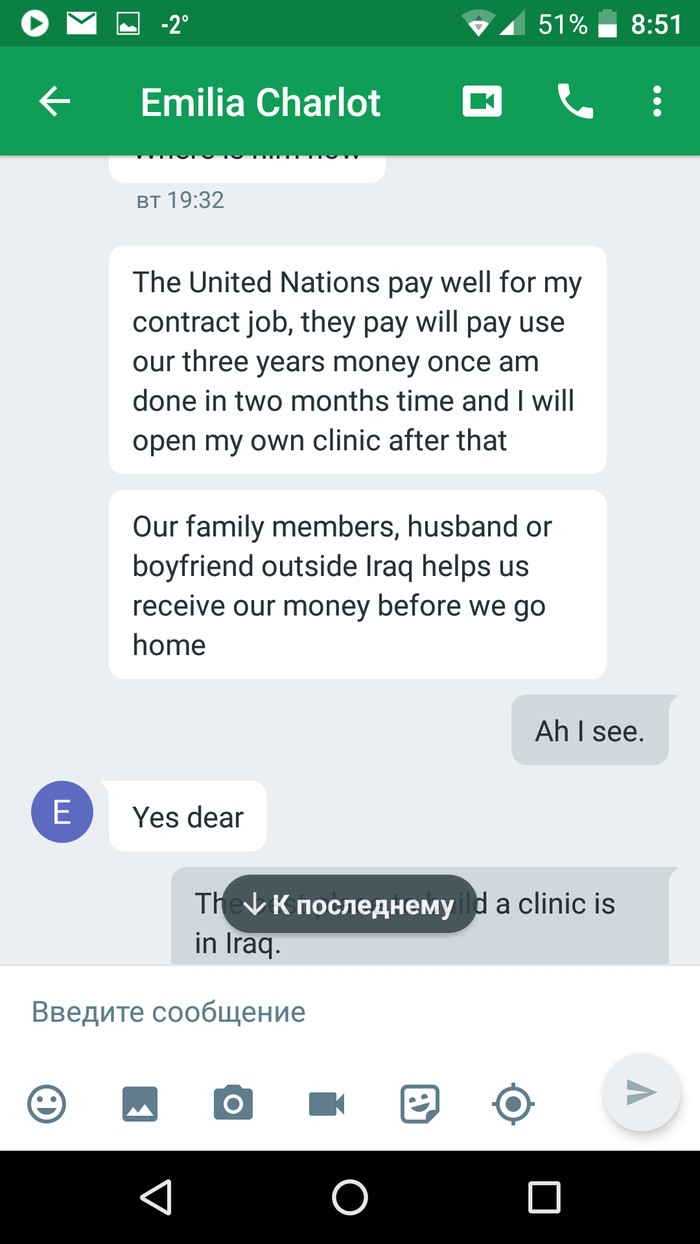Open the camera to take a photo
This screenshot has height=1244, width=700.
click(233, 1104)
